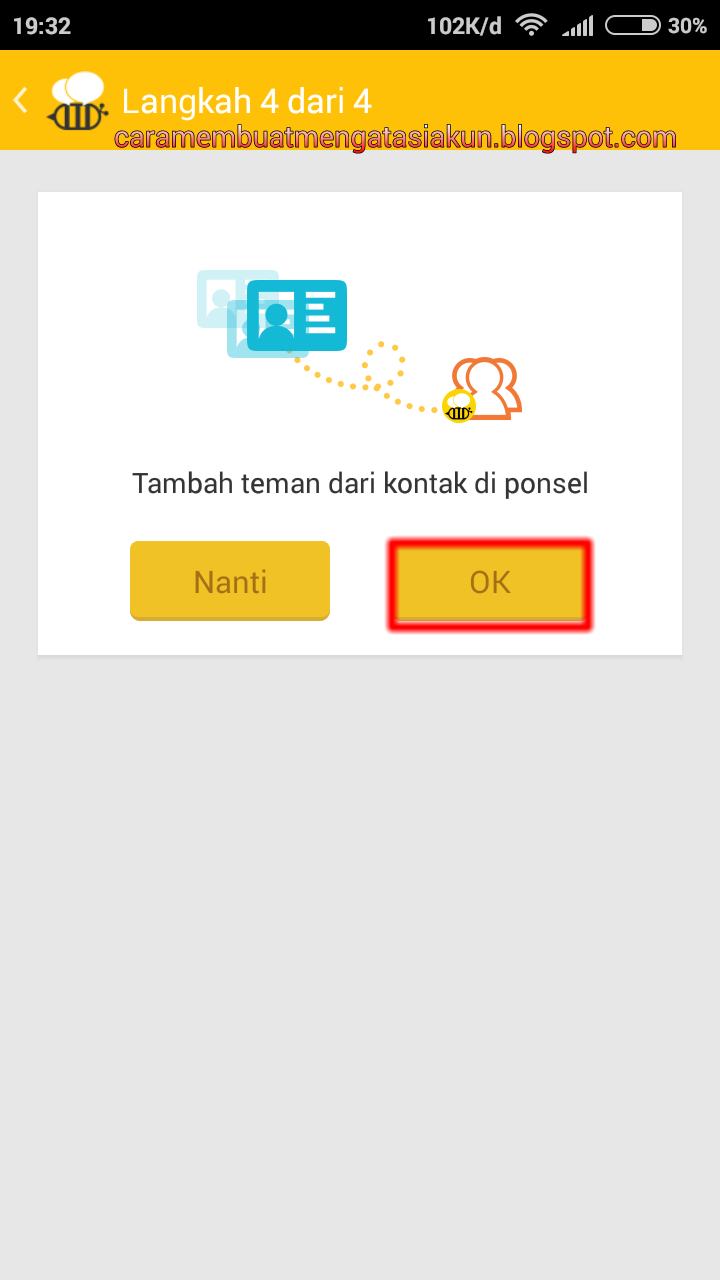Viewport: 720px width, 1280px height.
Task: Go back using the header arrow
Action: coord(22,100)
